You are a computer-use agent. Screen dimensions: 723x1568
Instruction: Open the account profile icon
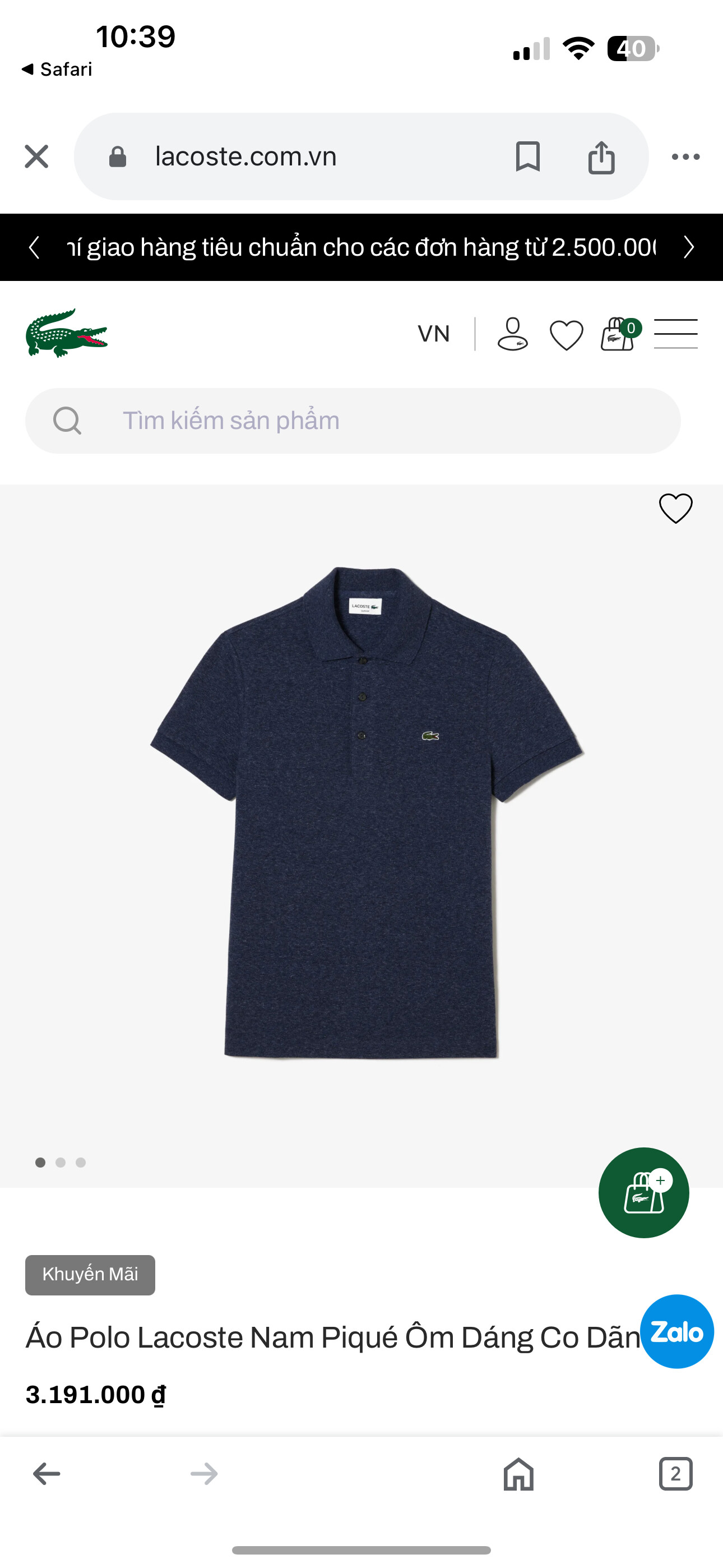pyautogui.click(x=512, y=334)
